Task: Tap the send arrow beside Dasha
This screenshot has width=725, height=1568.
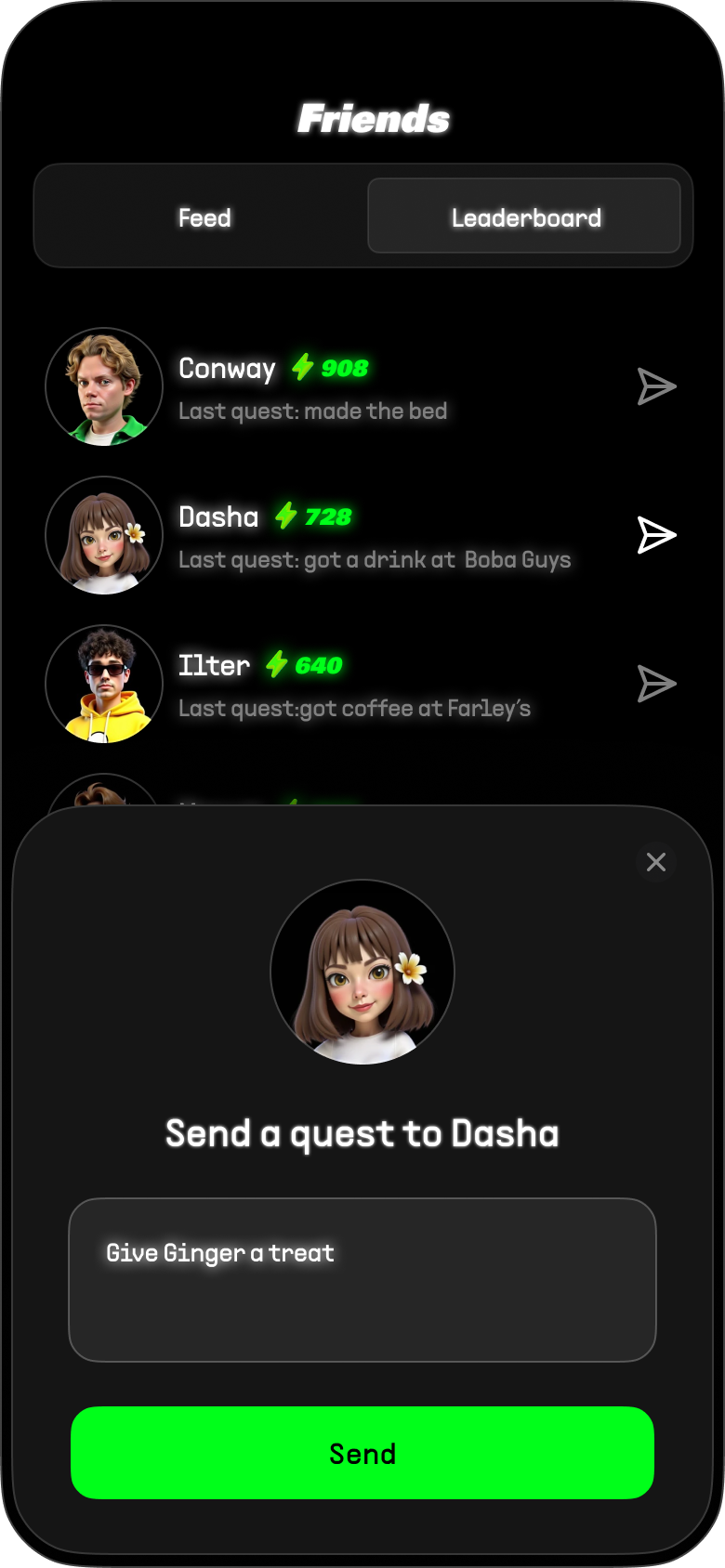Action: [x=656, y=535]
